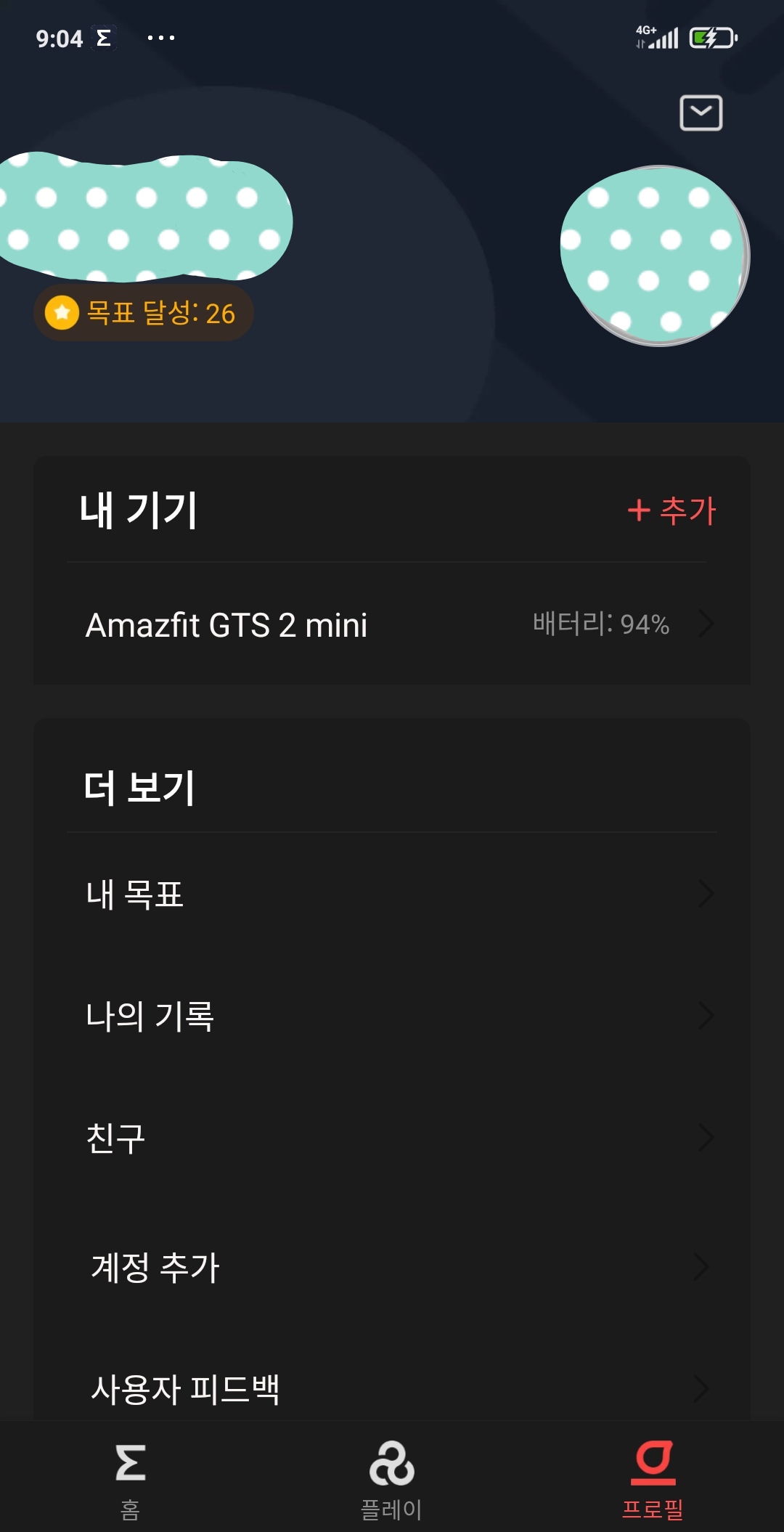784x1532 pixels.
Task: Open 내 목표 settings
Action: [x=392, y=894]
